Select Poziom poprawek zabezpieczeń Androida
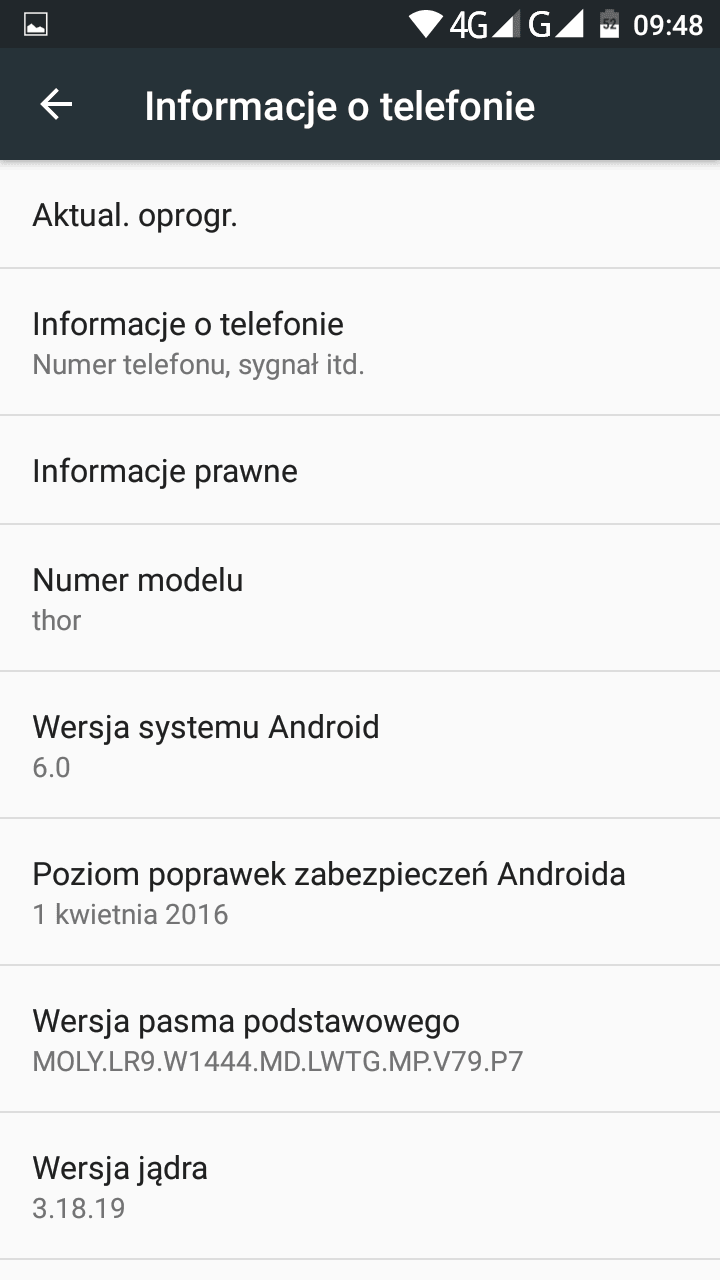 (360, 892)
